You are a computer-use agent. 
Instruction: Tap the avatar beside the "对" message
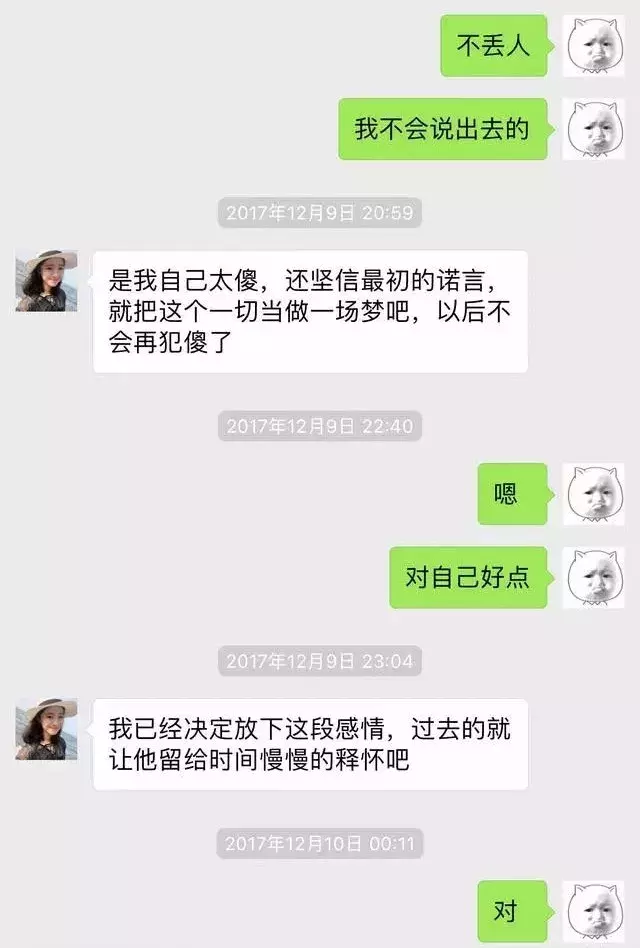coord(594,911)
